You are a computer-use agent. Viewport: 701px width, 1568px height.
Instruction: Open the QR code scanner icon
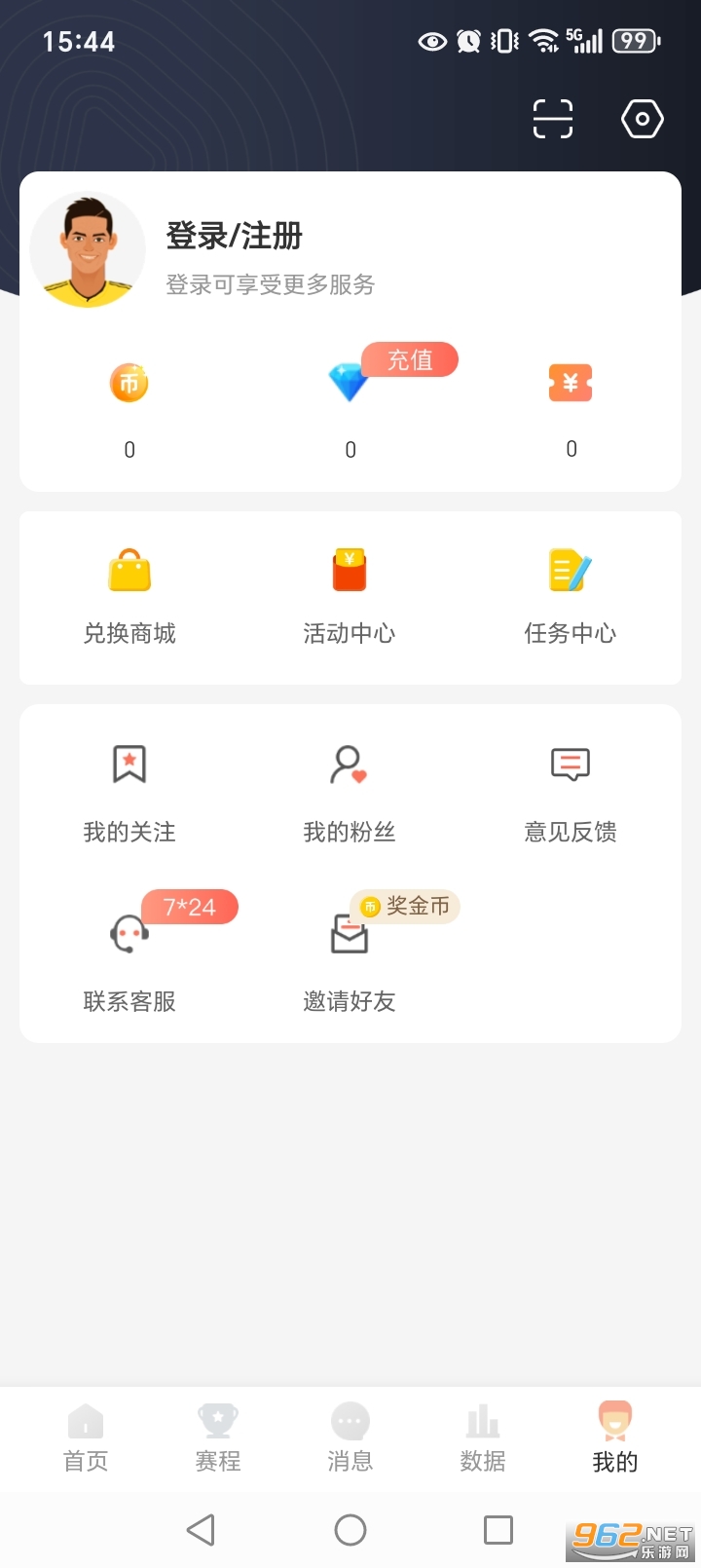pyautogui.click(x=552, y=118)
